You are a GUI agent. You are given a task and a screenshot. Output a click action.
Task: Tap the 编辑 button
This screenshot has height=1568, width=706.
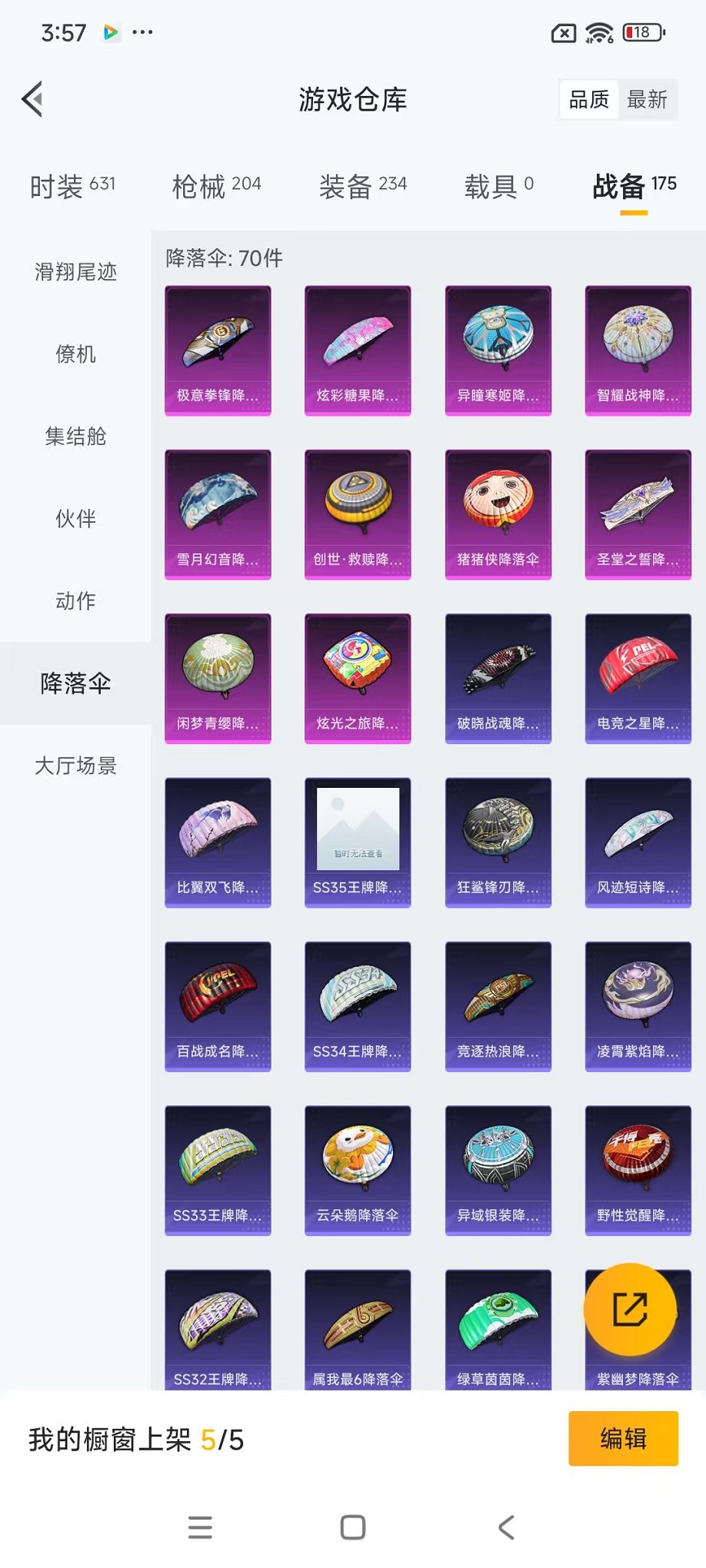tap(623, 1438)
